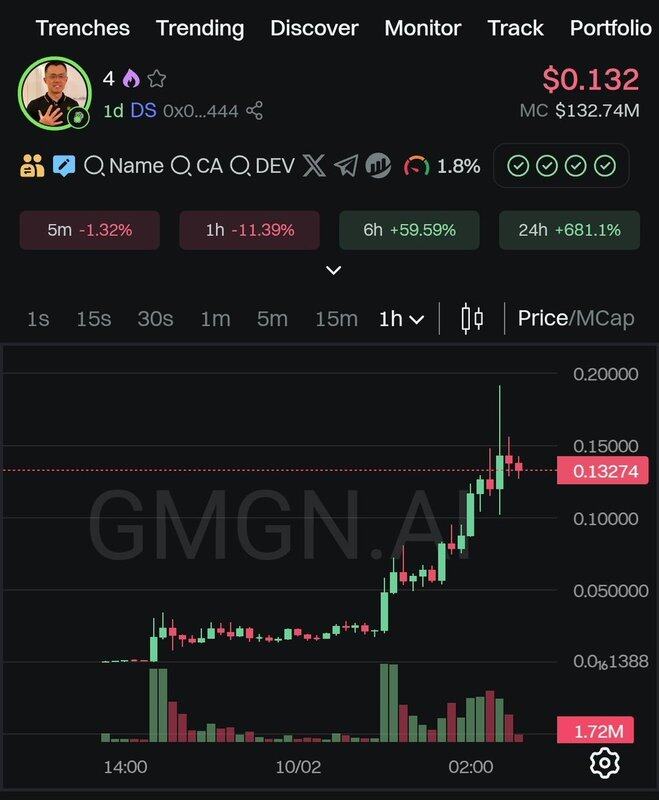Go to the Discover tab
659x800 pixels.
[314, 28]
